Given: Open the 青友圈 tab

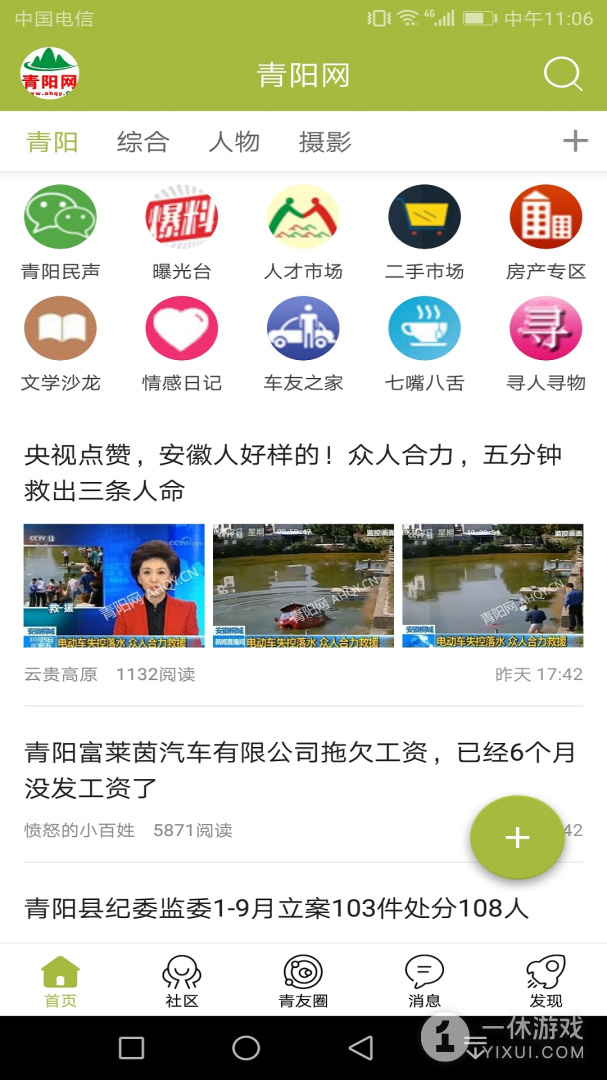Looking at the screenshot, I should [303, 981].
